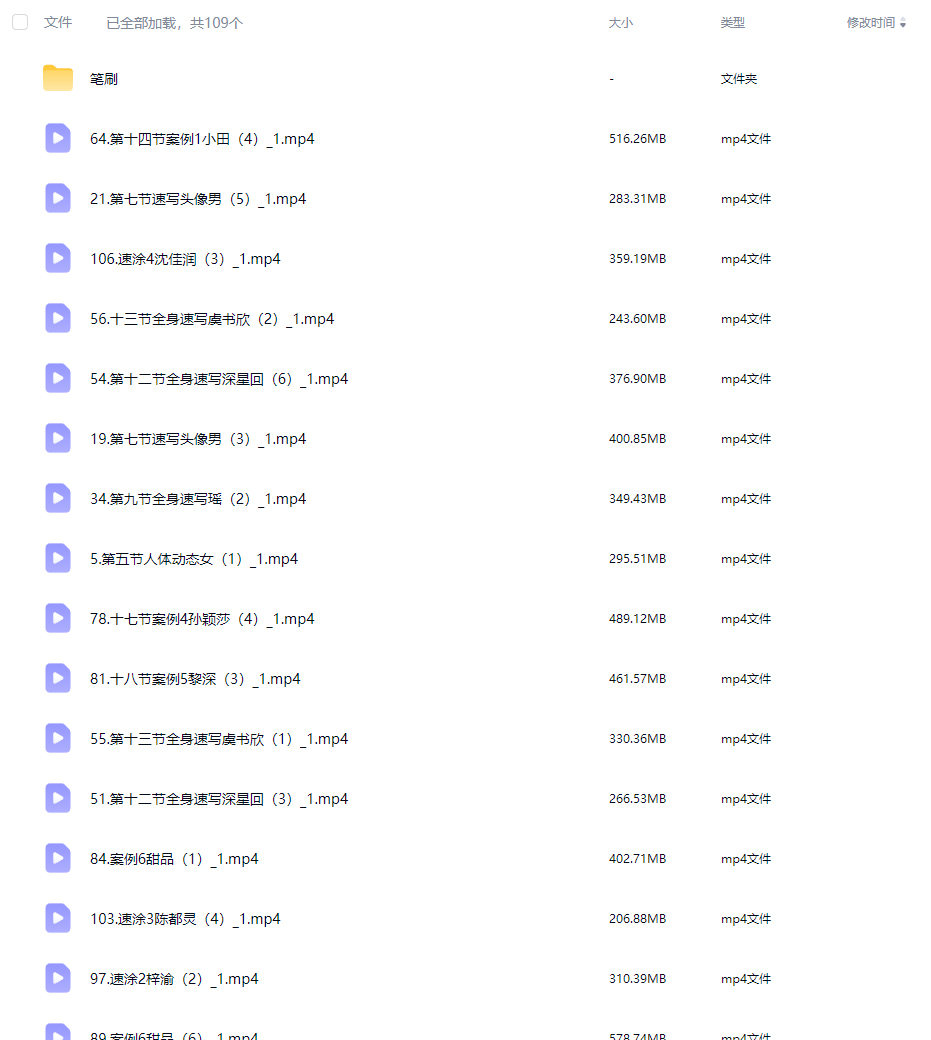Play 21.第七节速写头像男（5）_1.mp4
Viewport: 931px width, 1040px height.
coord(198,199)
